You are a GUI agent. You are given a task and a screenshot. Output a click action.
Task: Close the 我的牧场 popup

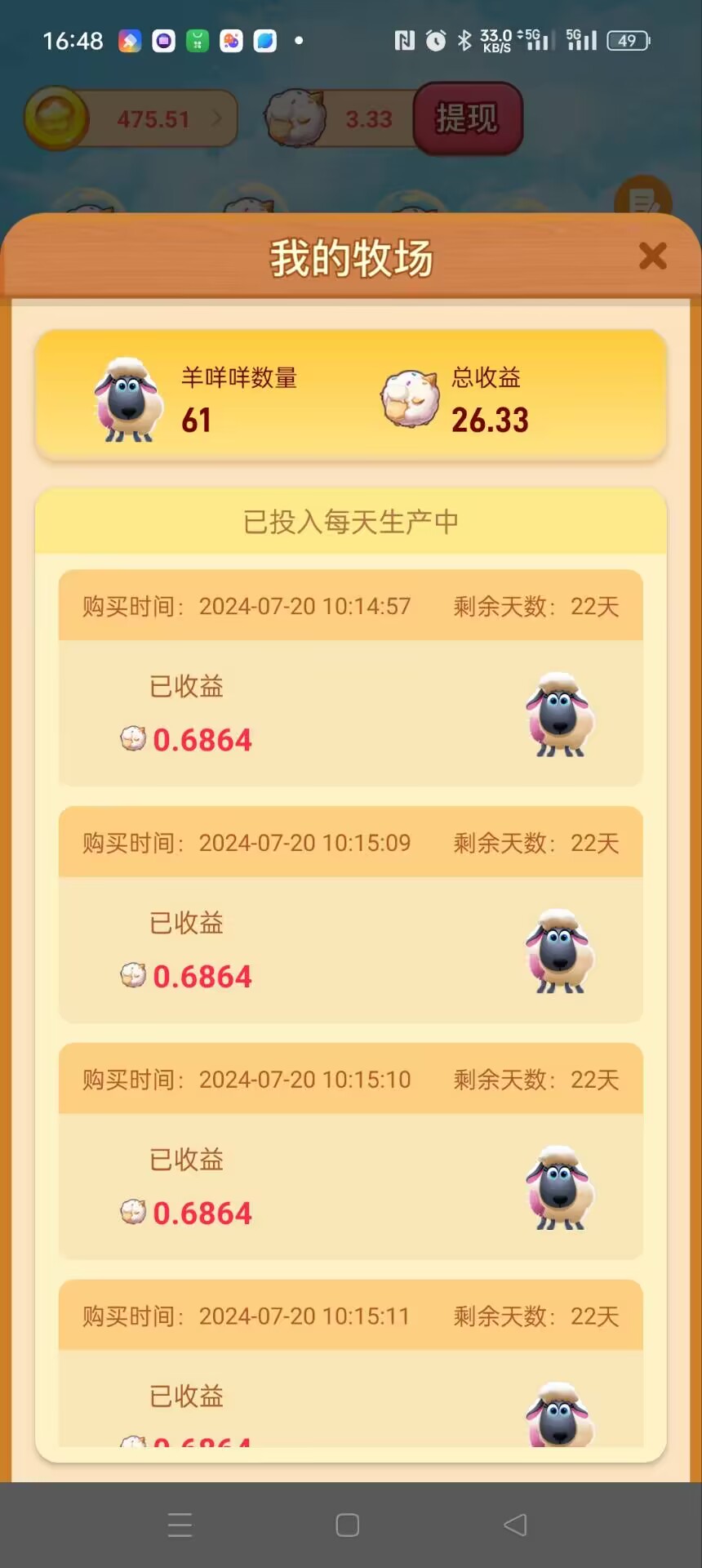[x=652, y=256]
